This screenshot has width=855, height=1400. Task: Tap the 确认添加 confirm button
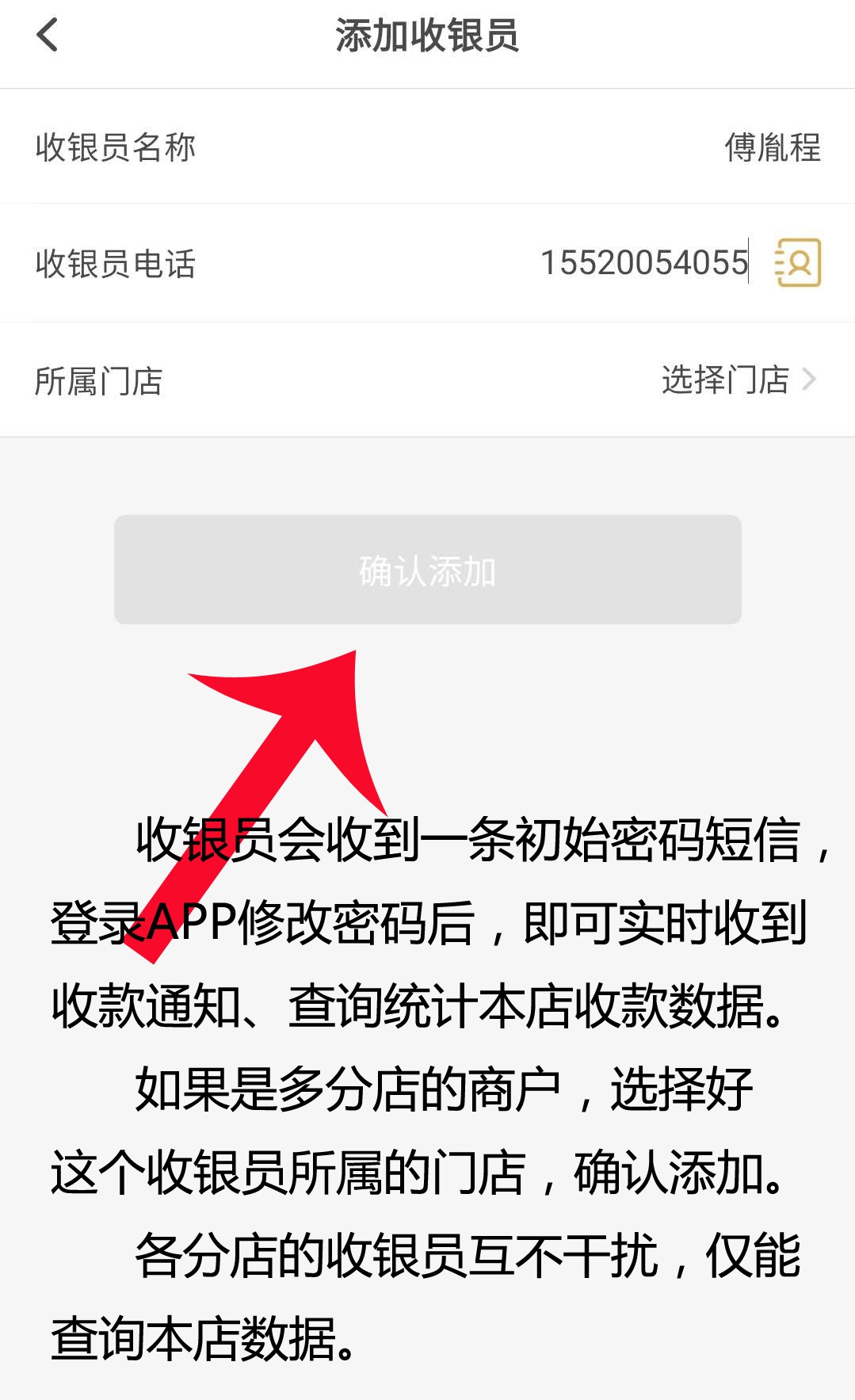(x=427, y=570)
